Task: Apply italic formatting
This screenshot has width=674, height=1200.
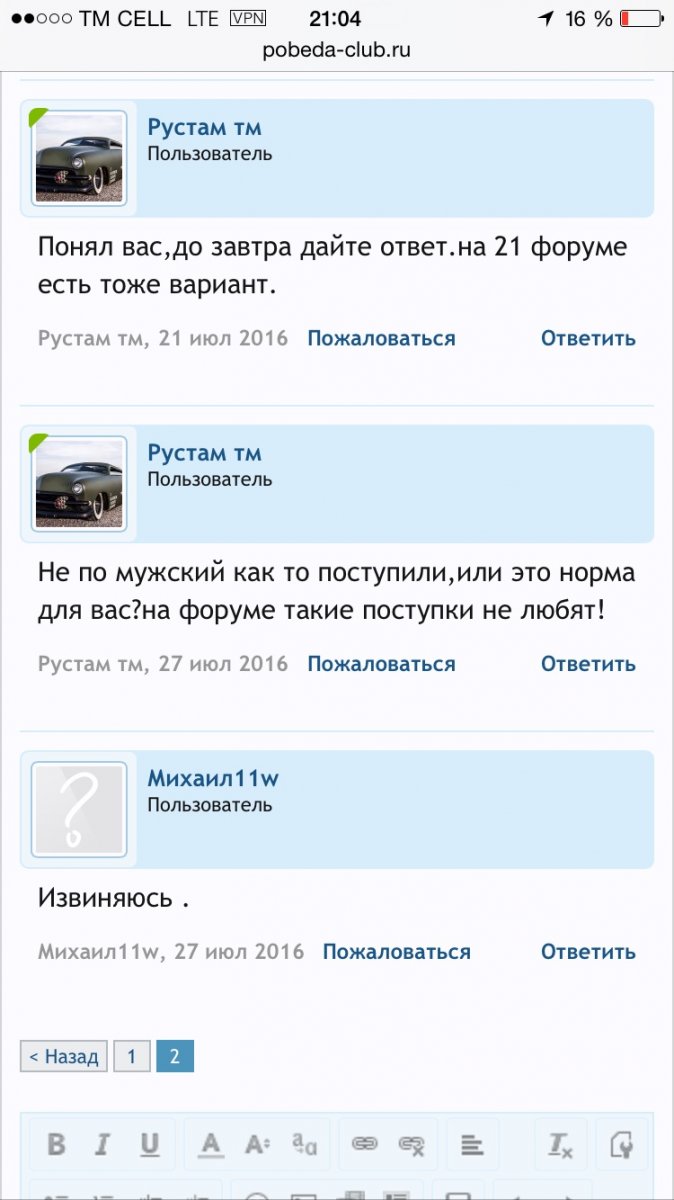Action: point(102,1144)
